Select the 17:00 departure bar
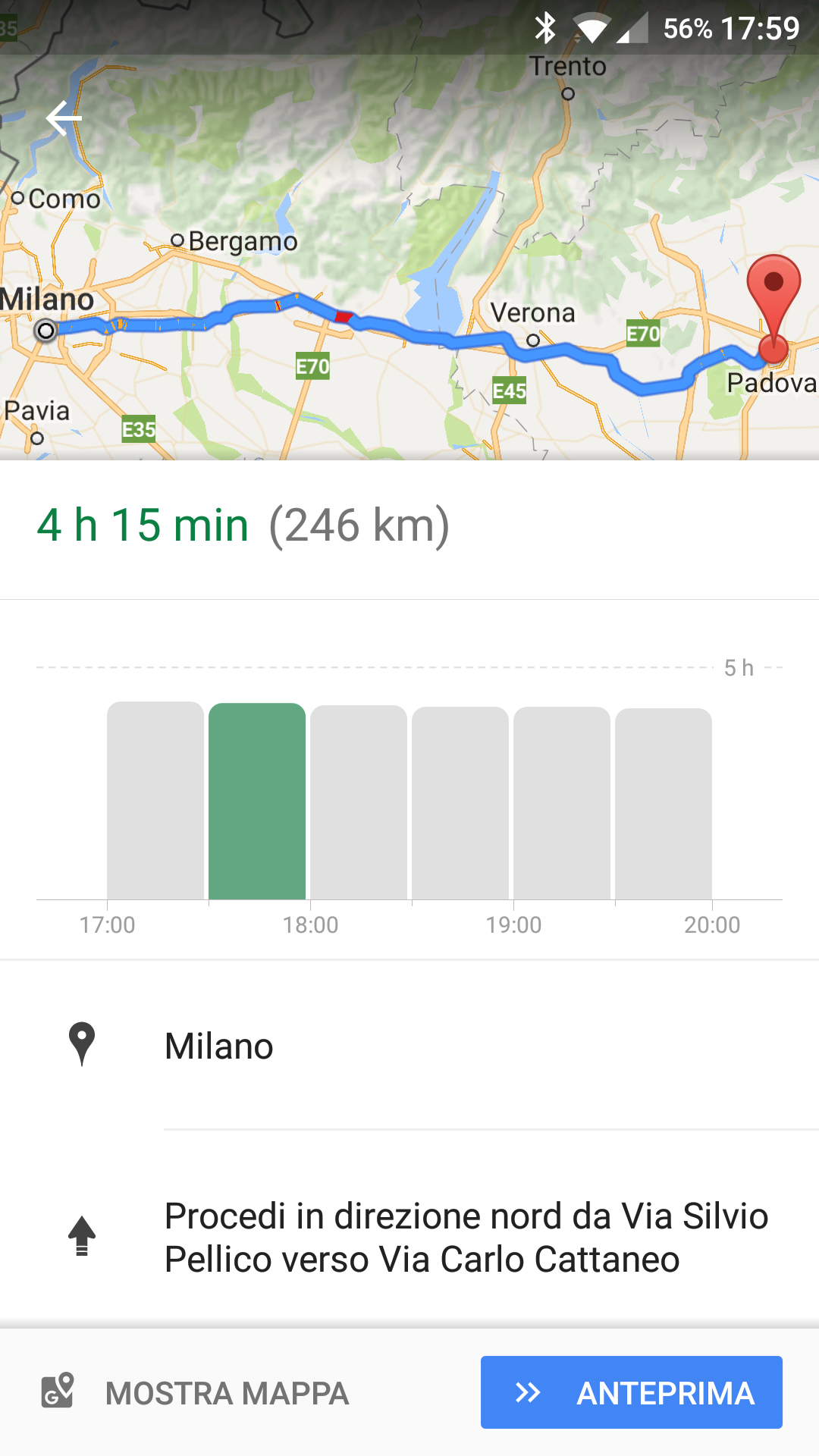Screen dimensions: 819x1456 point(155,800)
